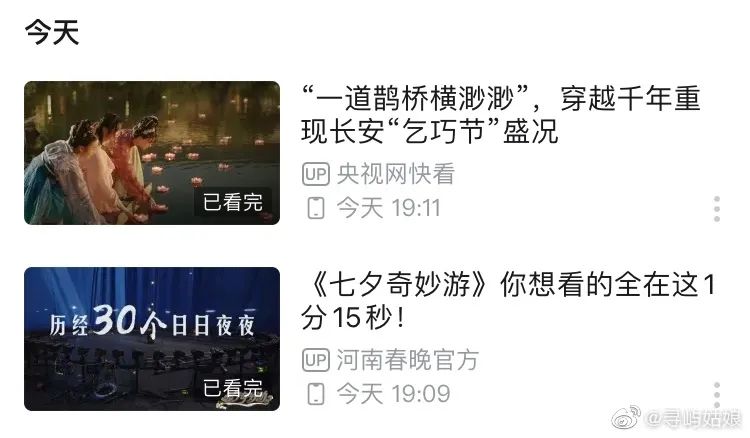
Task: Open video titled 《七夕奇妙游》你想看的全在这1分15秒
Action: [509, 303]
